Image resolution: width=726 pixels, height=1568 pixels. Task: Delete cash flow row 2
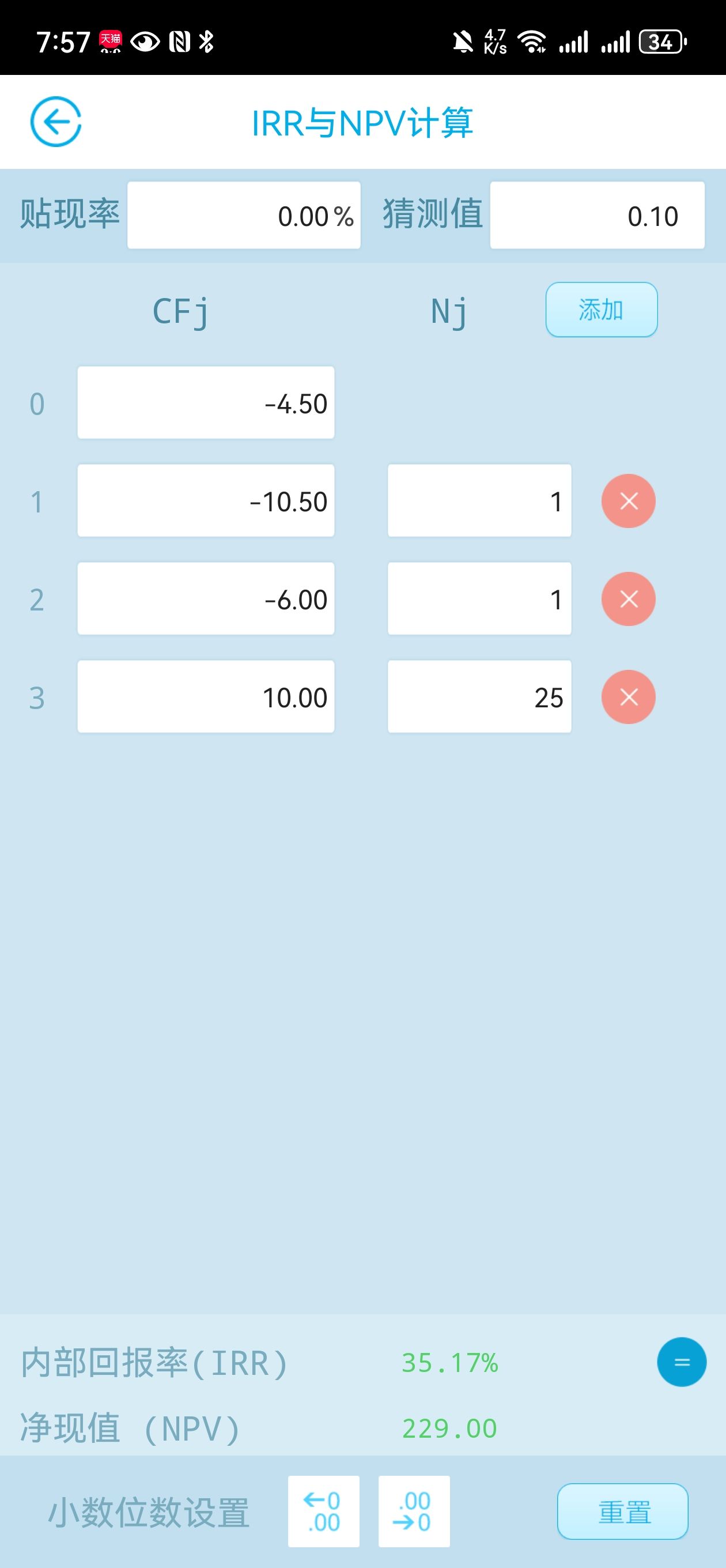629,599
